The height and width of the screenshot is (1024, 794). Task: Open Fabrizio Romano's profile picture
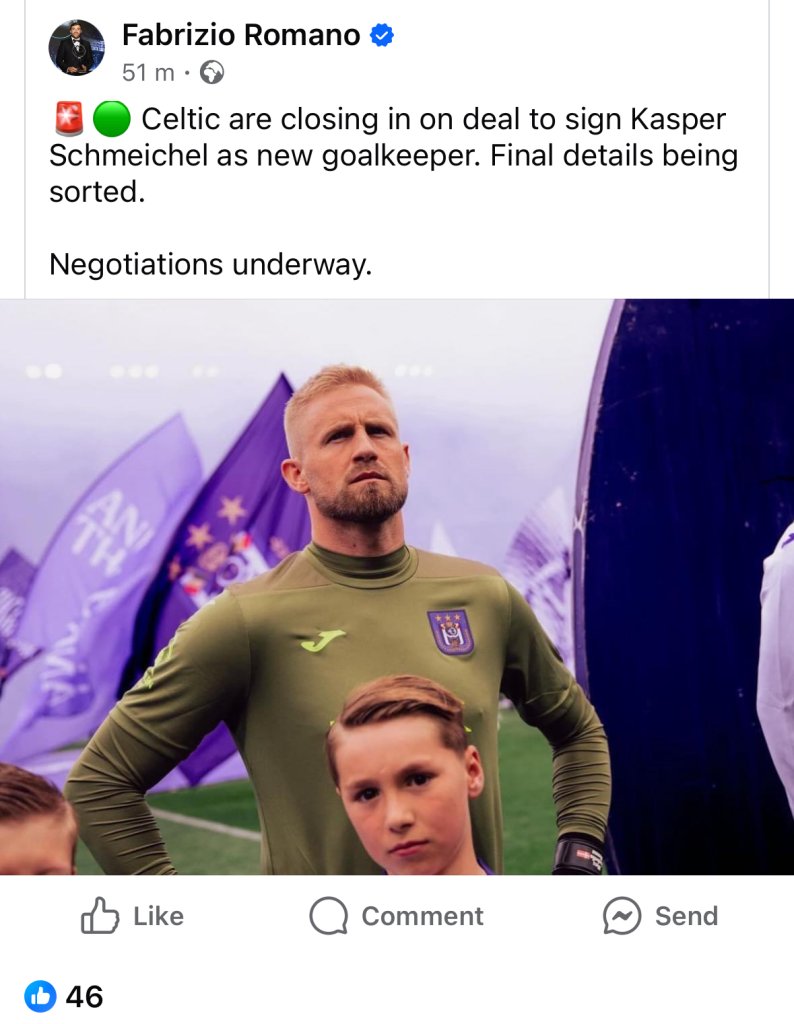pyautogui.click(x=76, y=47)
